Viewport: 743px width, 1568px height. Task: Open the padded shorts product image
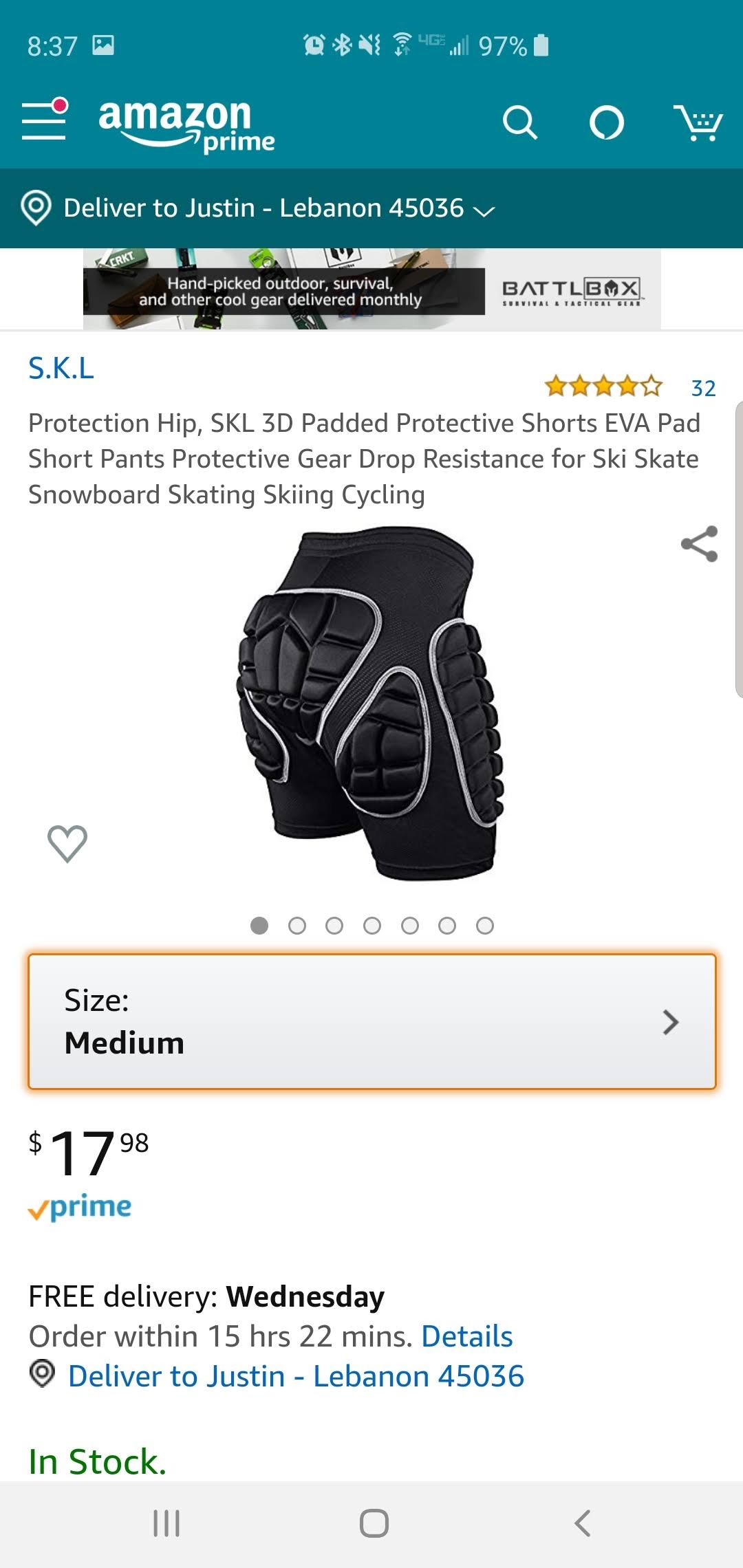point(371,703)
